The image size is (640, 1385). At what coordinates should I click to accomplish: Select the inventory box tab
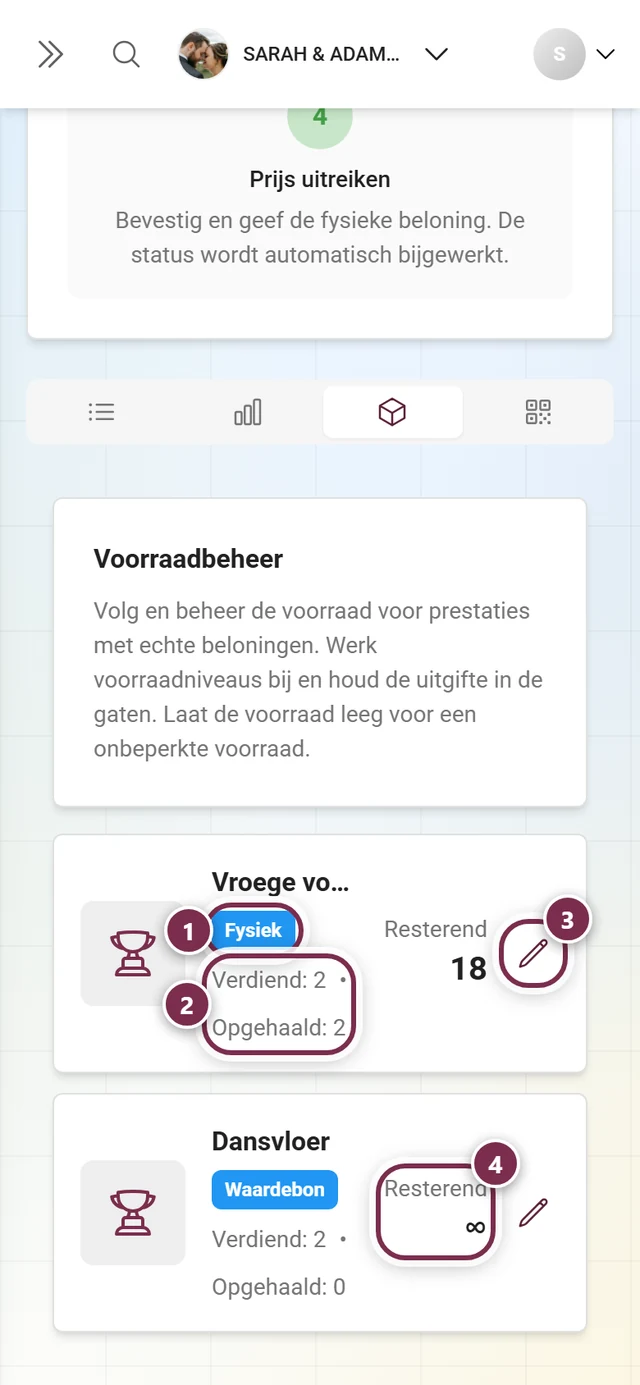pos(393,412)
